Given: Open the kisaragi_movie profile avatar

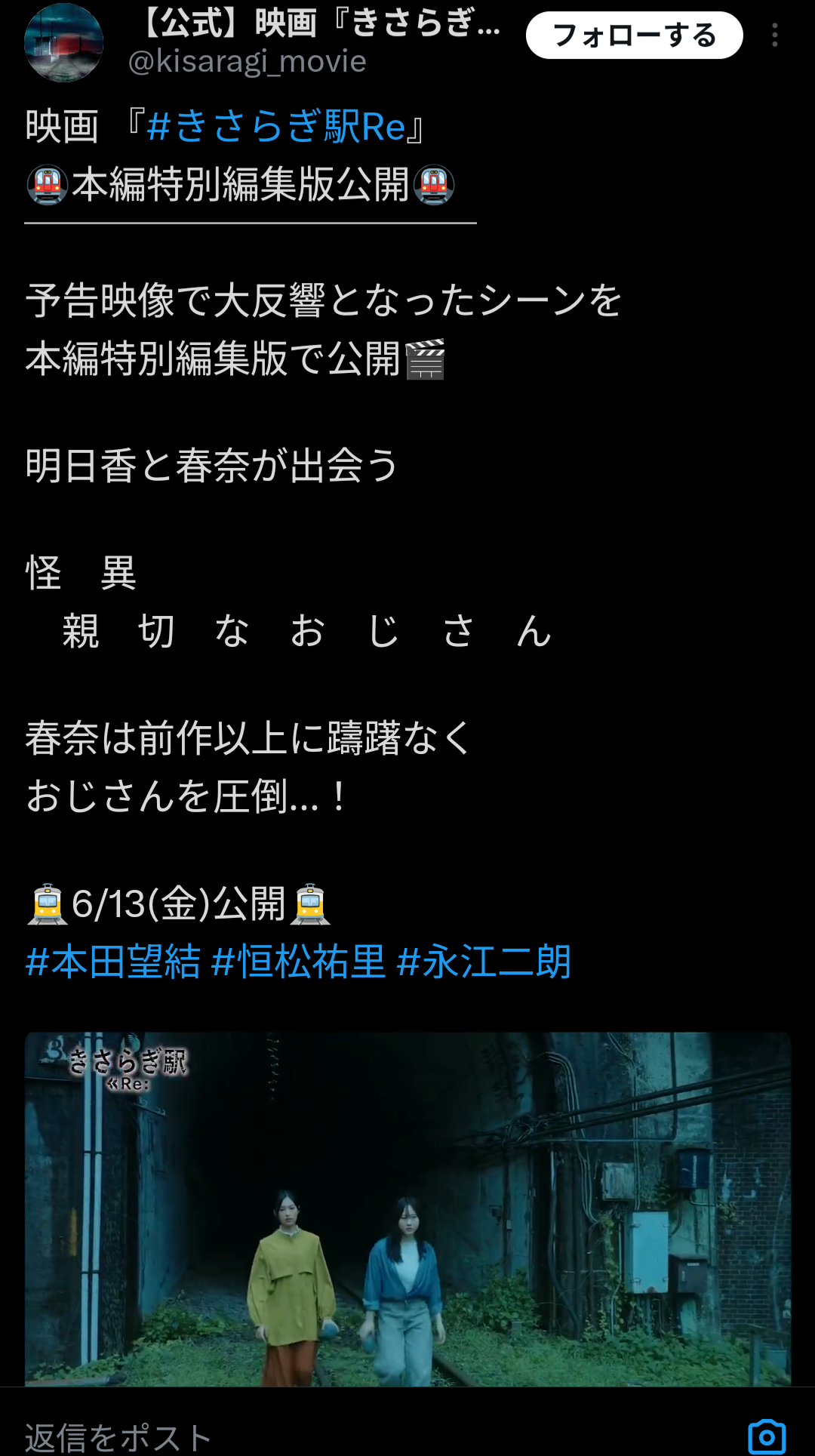Looking at the screenshot, I should pos(64,42).
